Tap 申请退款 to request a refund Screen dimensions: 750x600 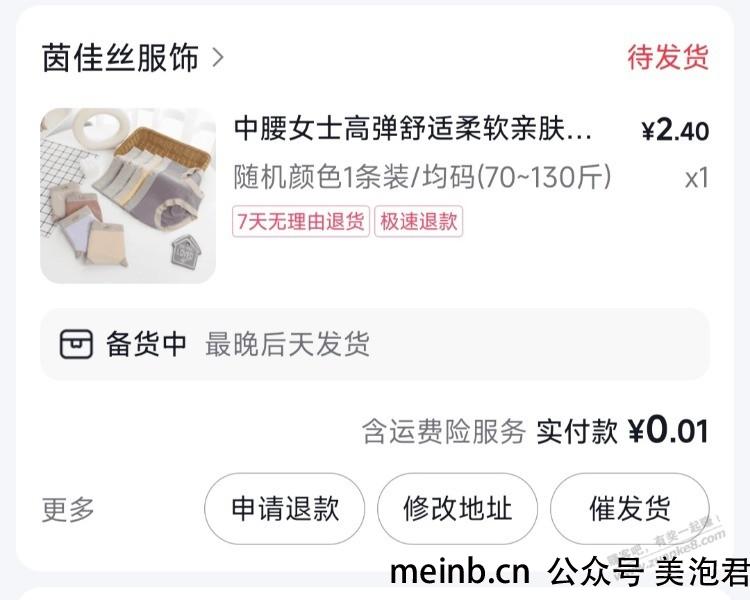pyautogui.click(x=285, y=509)
